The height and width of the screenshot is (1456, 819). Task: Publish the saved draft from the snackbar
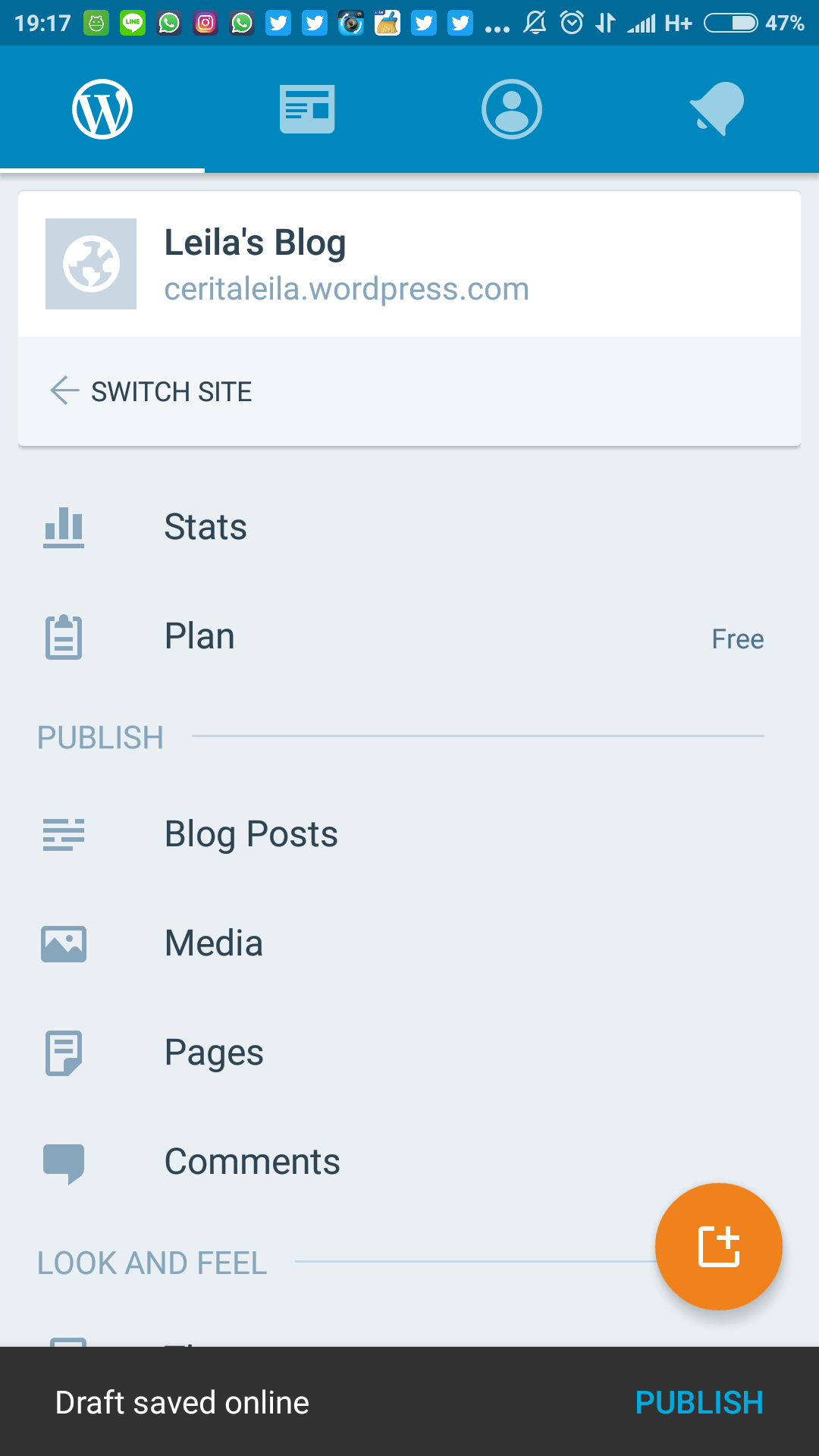pyautogui.click(x=698, y=1403)
